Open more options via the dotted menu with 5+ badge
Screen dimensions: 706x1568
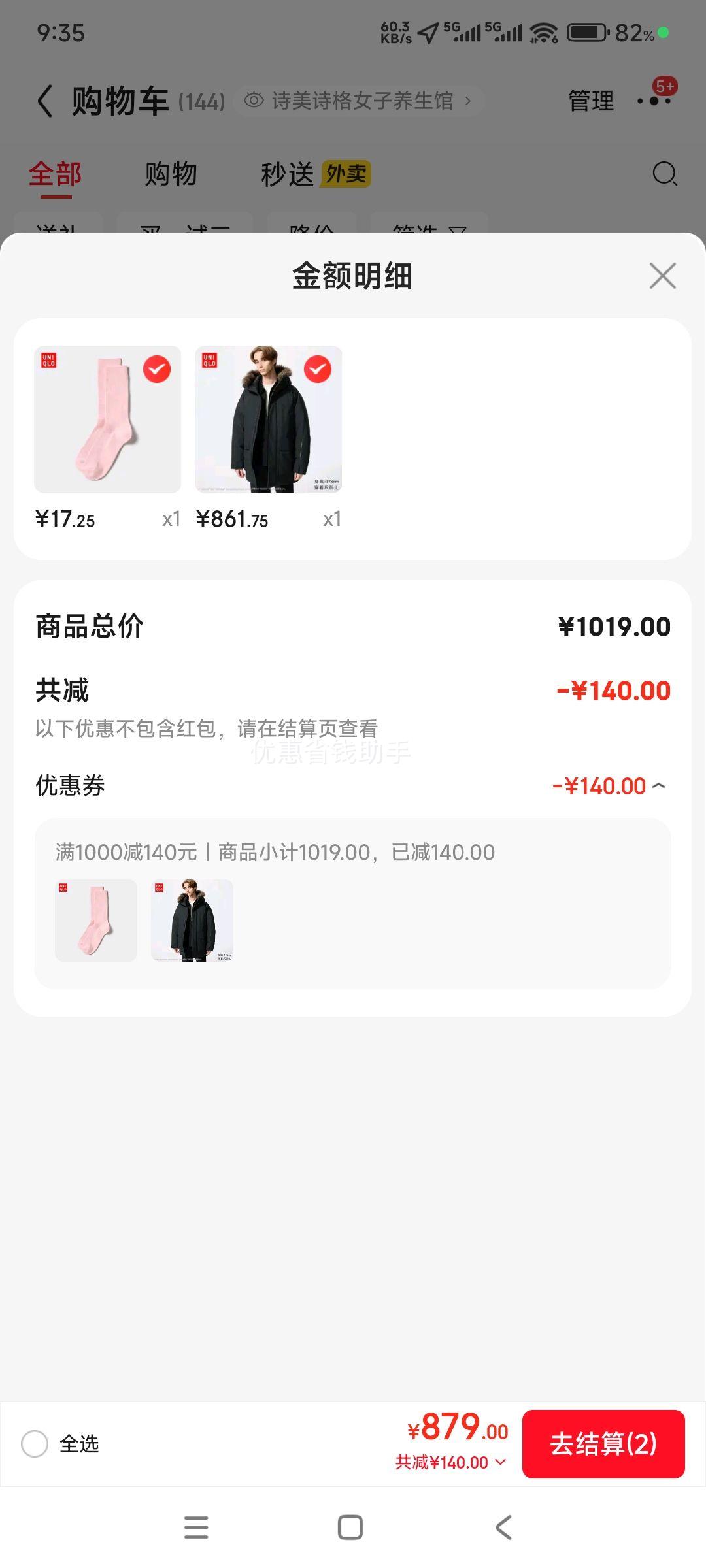654,101
